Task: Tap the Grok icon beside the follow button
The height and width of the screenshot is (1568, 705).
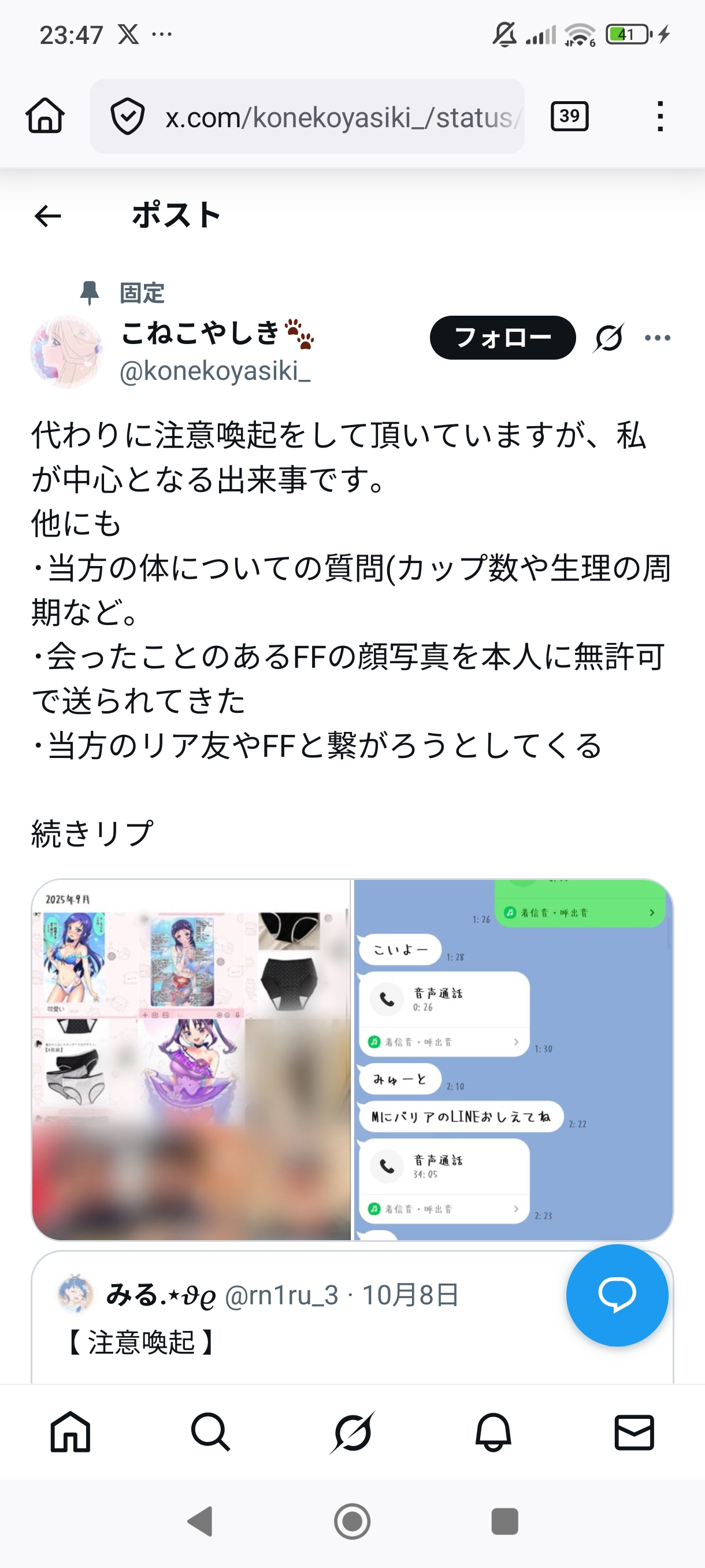Action: pyautogui.click(x=609, y=338)
